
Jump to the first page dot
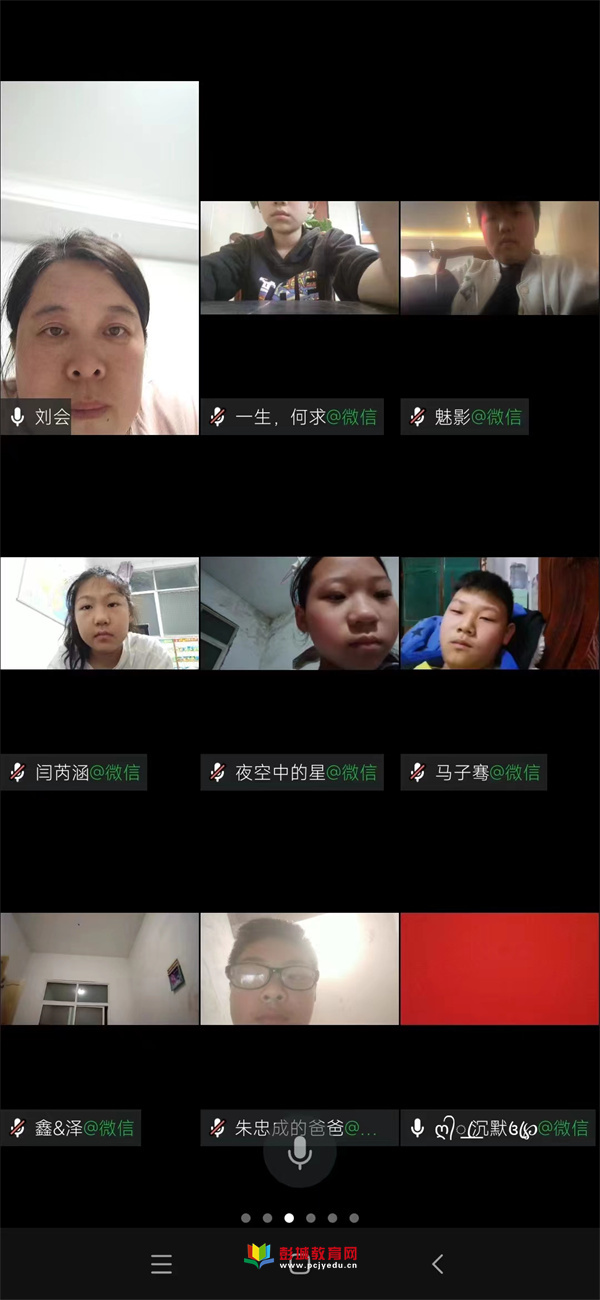246,1218
